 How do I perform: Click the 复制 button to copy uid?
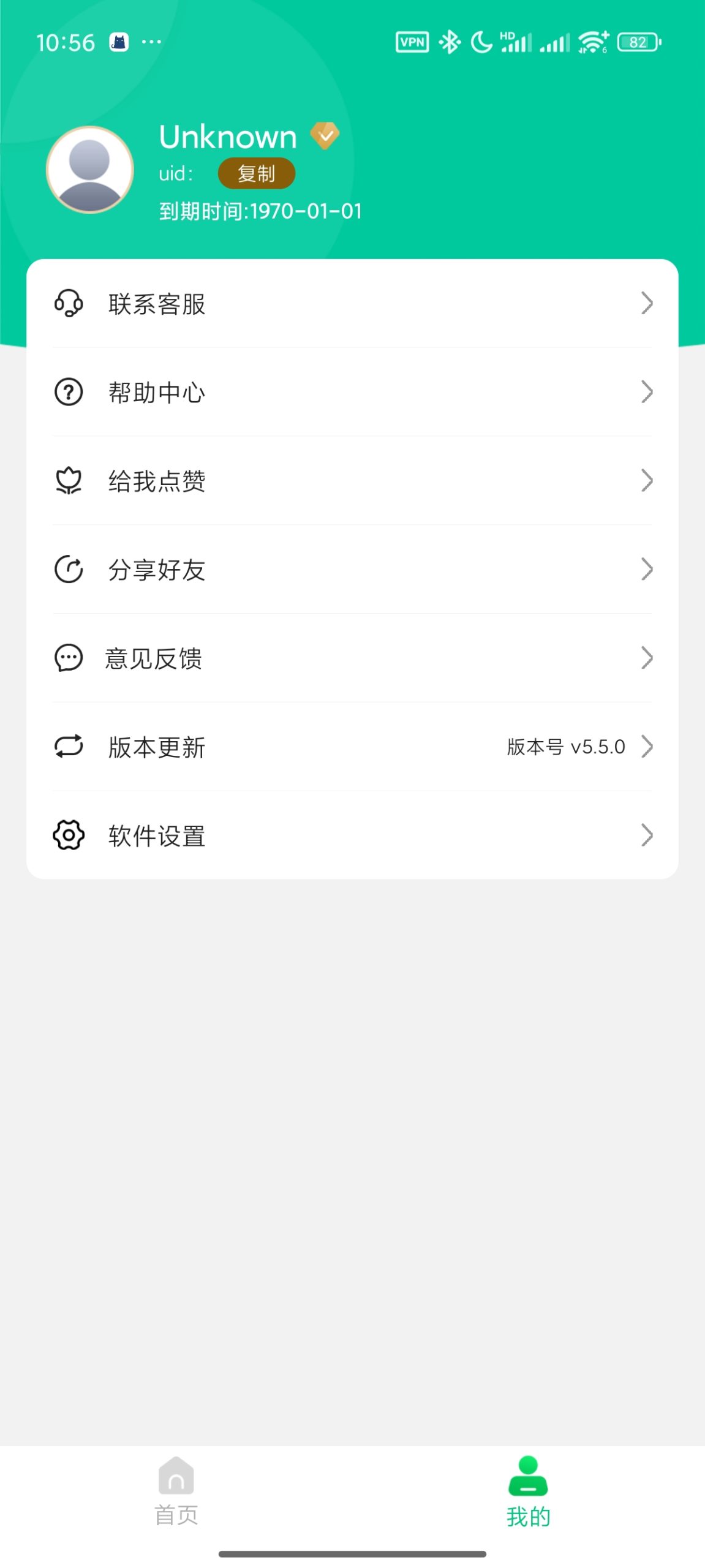click(256, 173)
